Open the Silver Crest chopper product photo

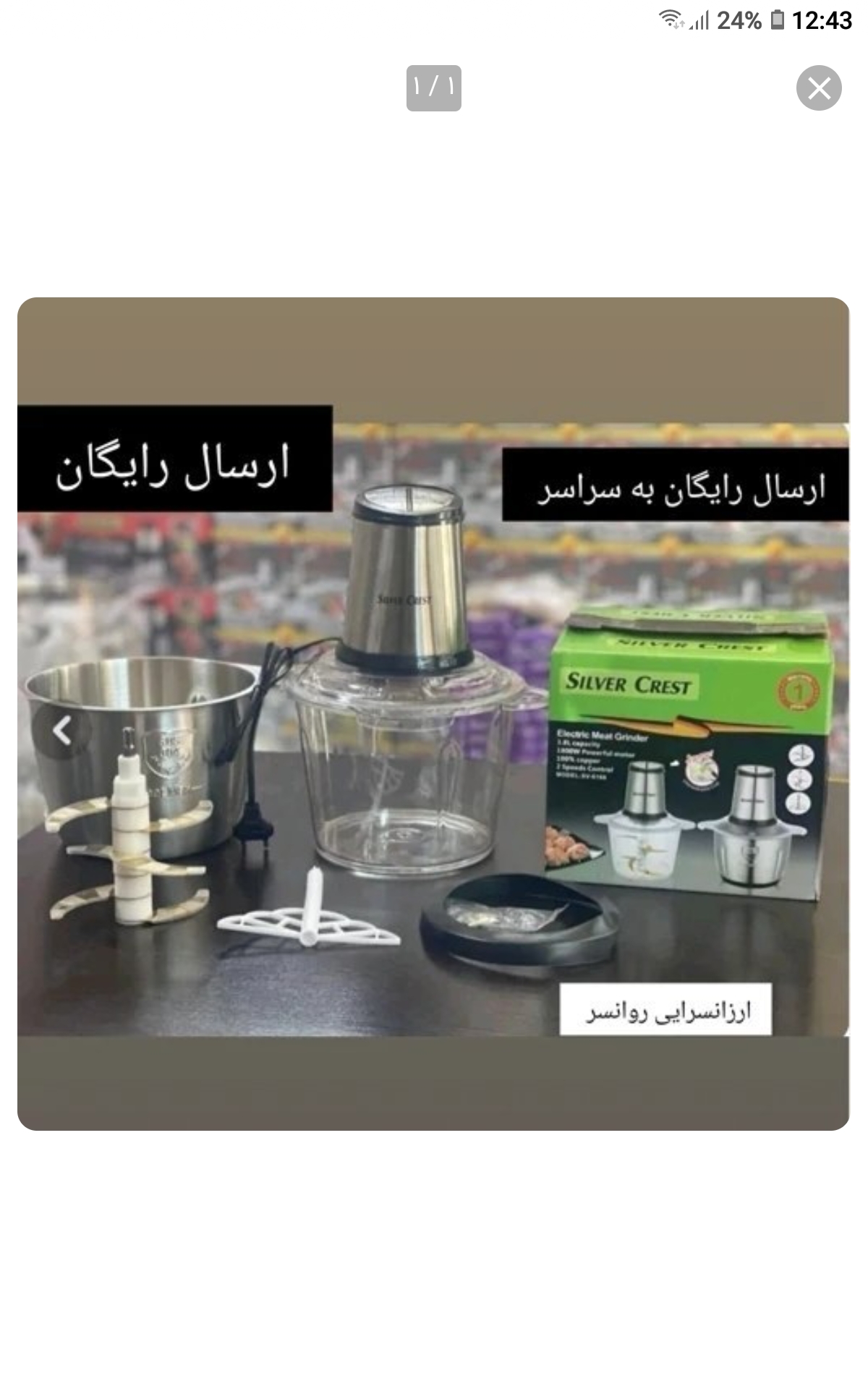tap(433, 713)
